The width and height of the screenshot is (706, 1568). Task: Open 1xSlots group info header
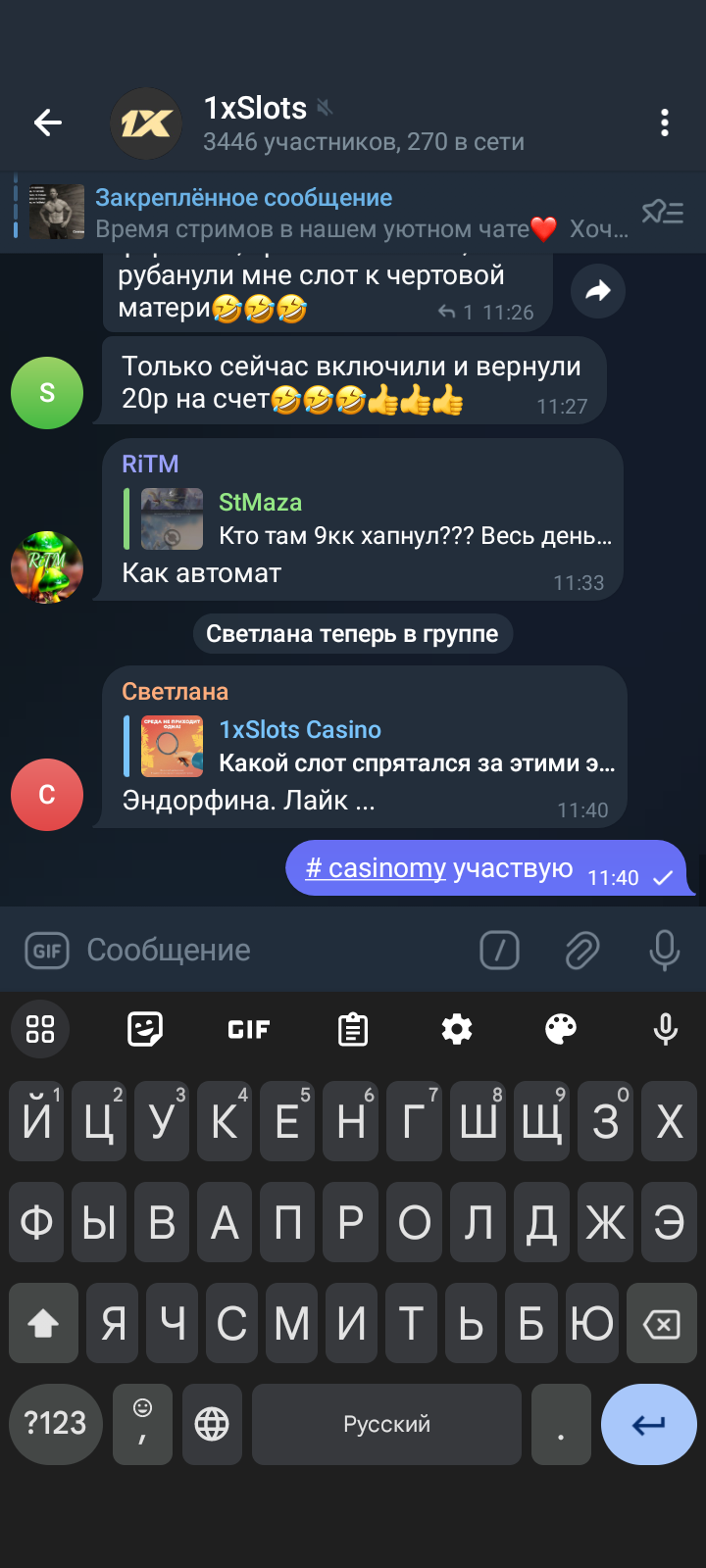(x=363, y=123)
